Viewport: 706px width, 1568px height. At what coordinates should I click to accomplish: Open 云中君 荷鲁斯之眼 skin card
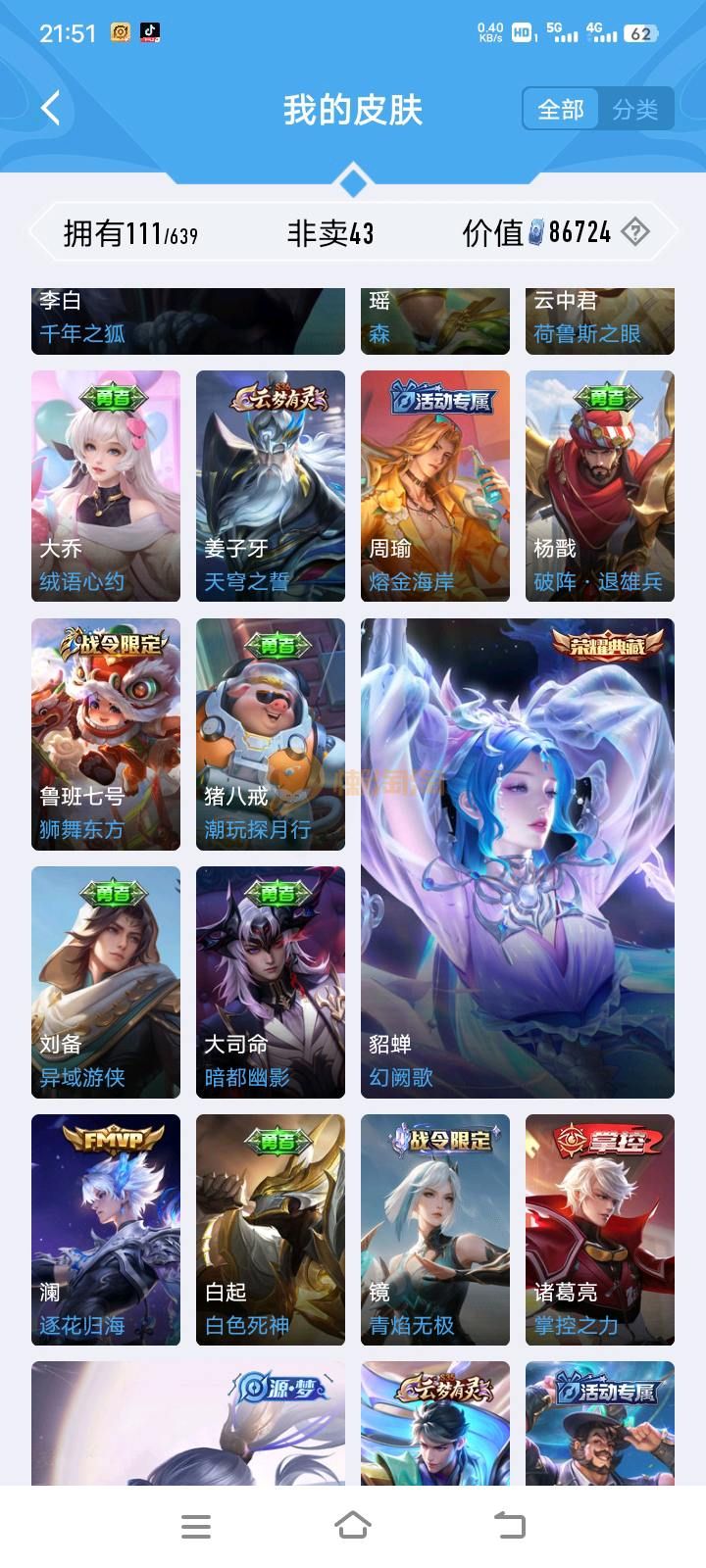(600, 320)
